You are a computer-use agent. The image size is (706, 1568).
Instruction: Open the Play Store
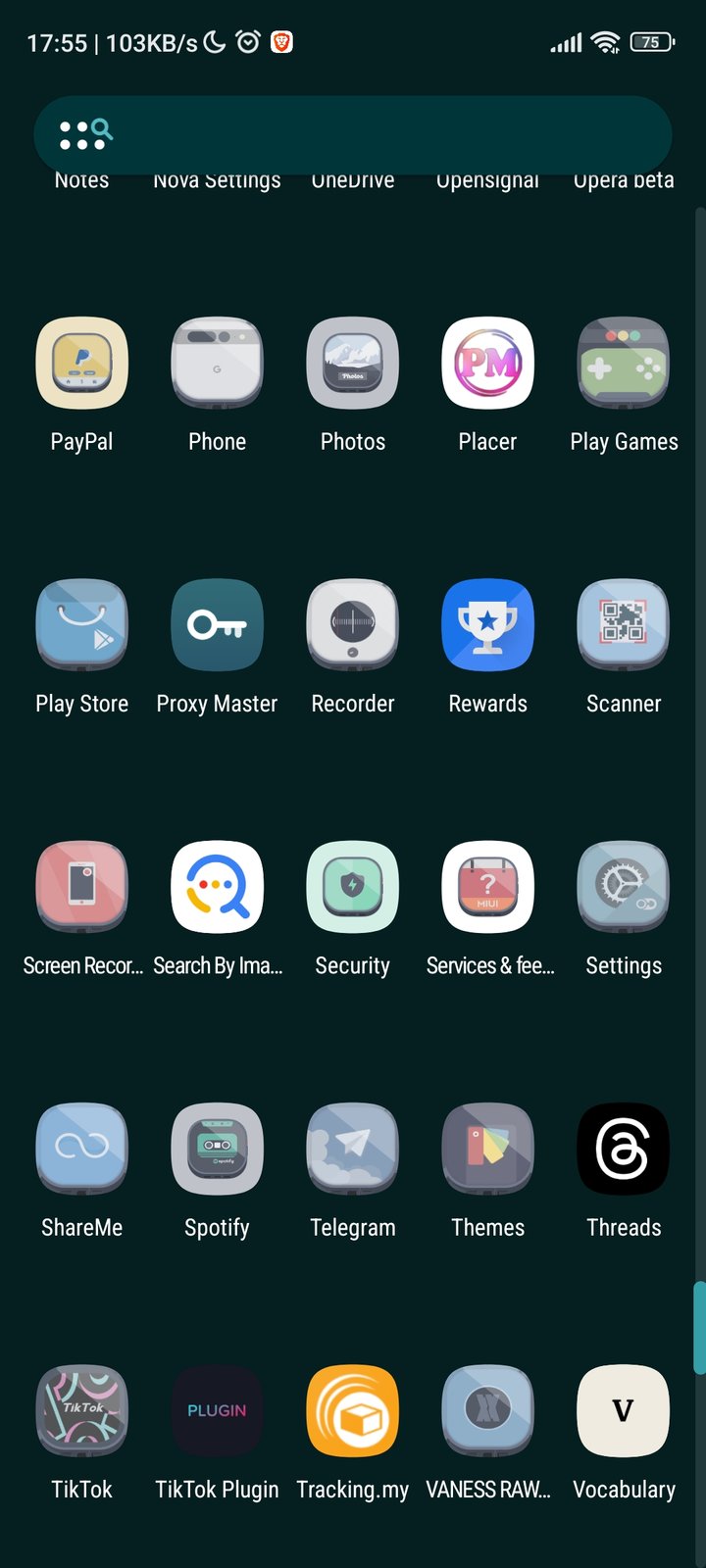(x=82, y=625)
